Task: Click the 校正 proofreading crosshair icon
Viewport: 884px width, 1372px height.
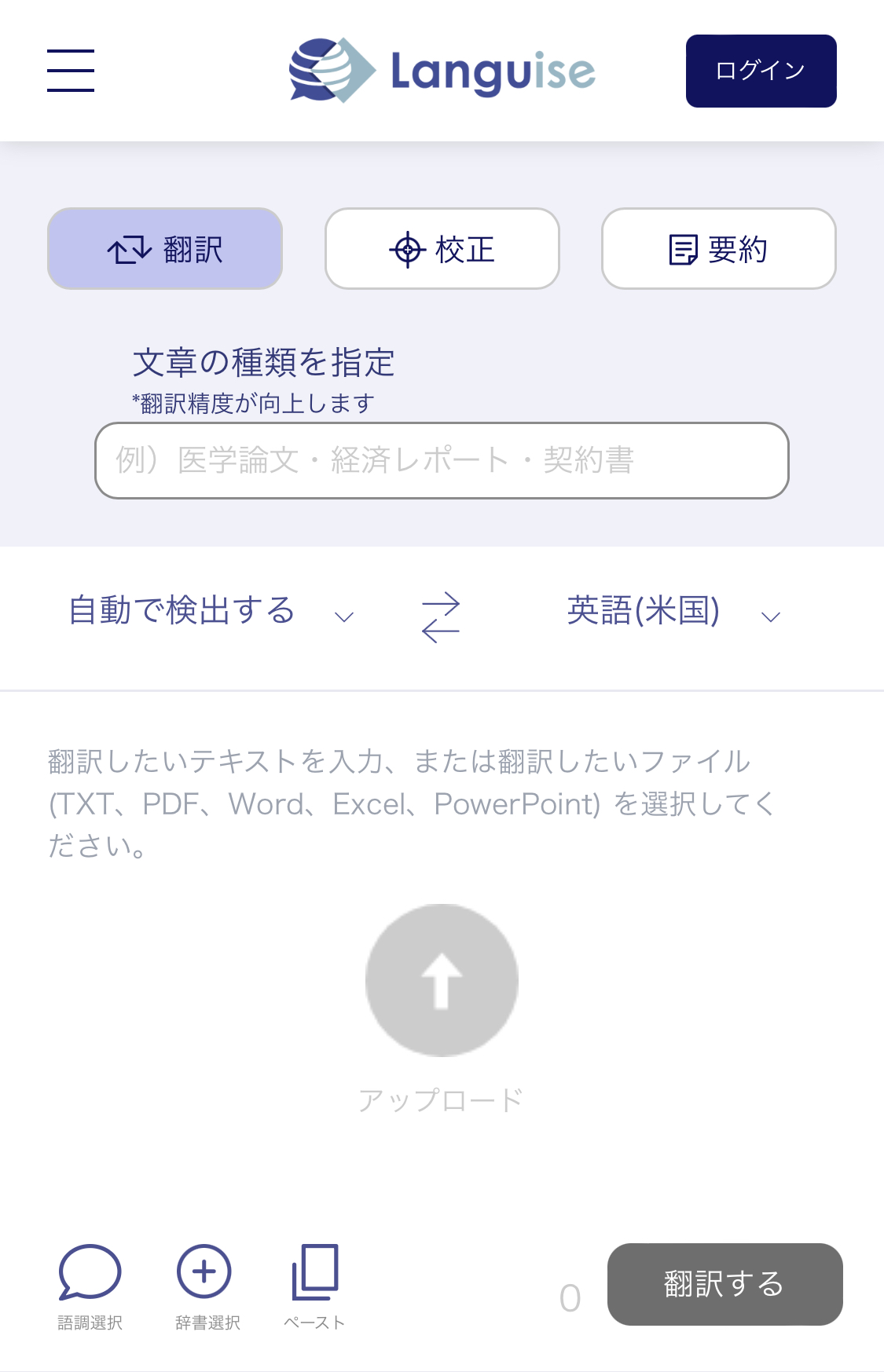Action: 407,248
